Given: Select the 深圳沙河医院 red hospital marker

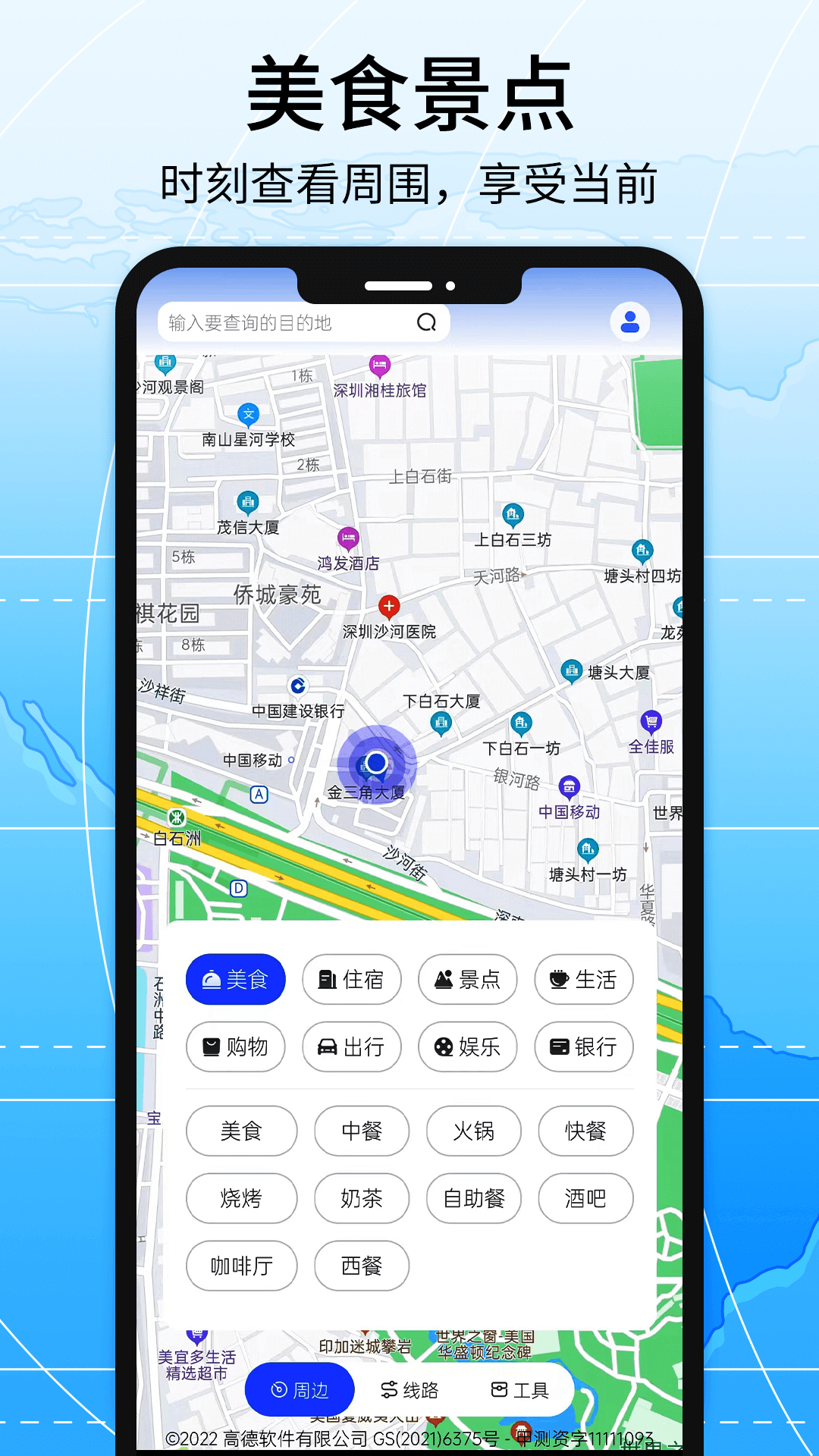Looking at the screenshot, I should coord(389,606).
